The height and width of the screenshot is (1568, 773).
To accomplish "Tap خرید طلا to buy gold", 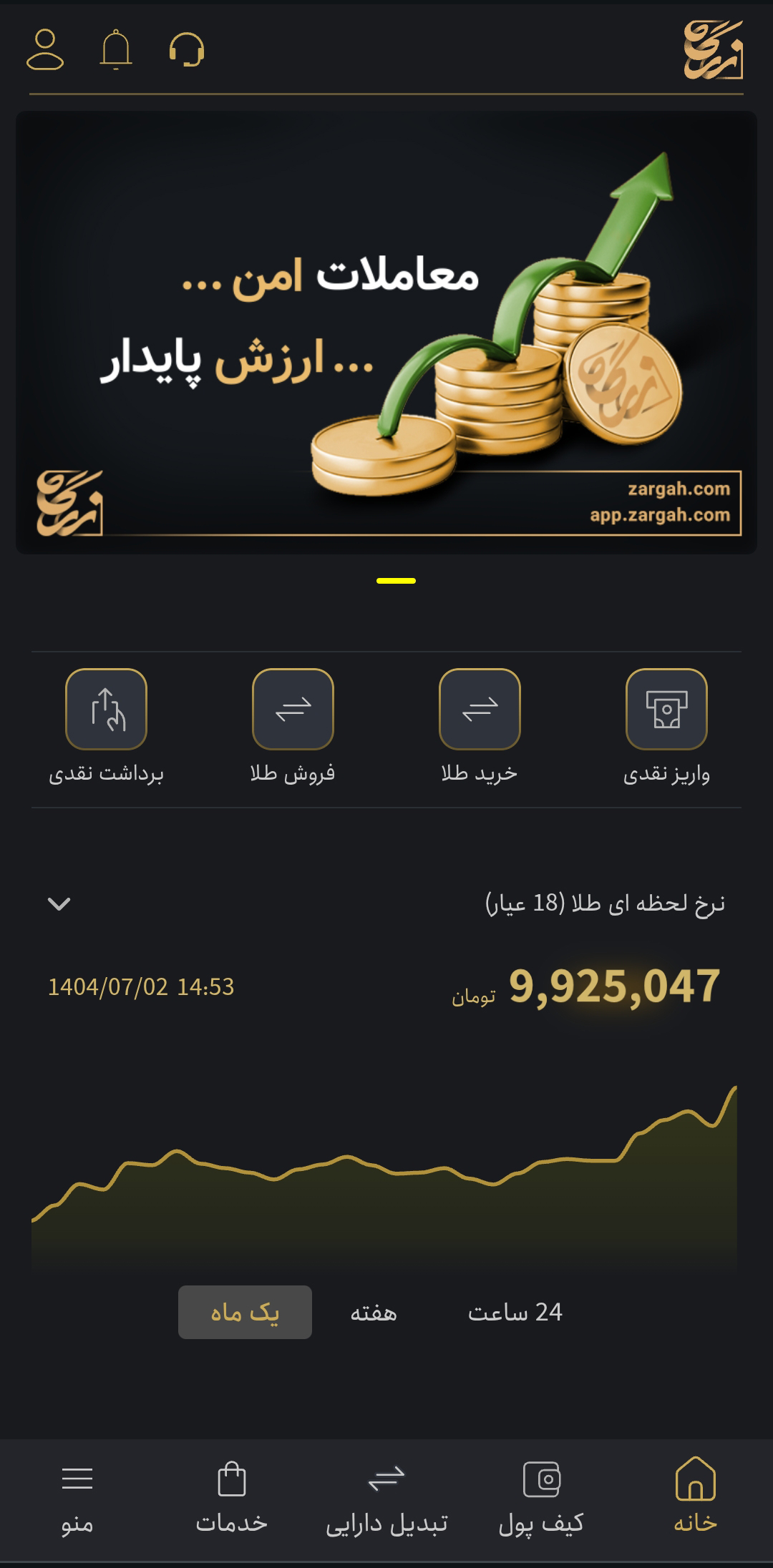I will 480,709.
